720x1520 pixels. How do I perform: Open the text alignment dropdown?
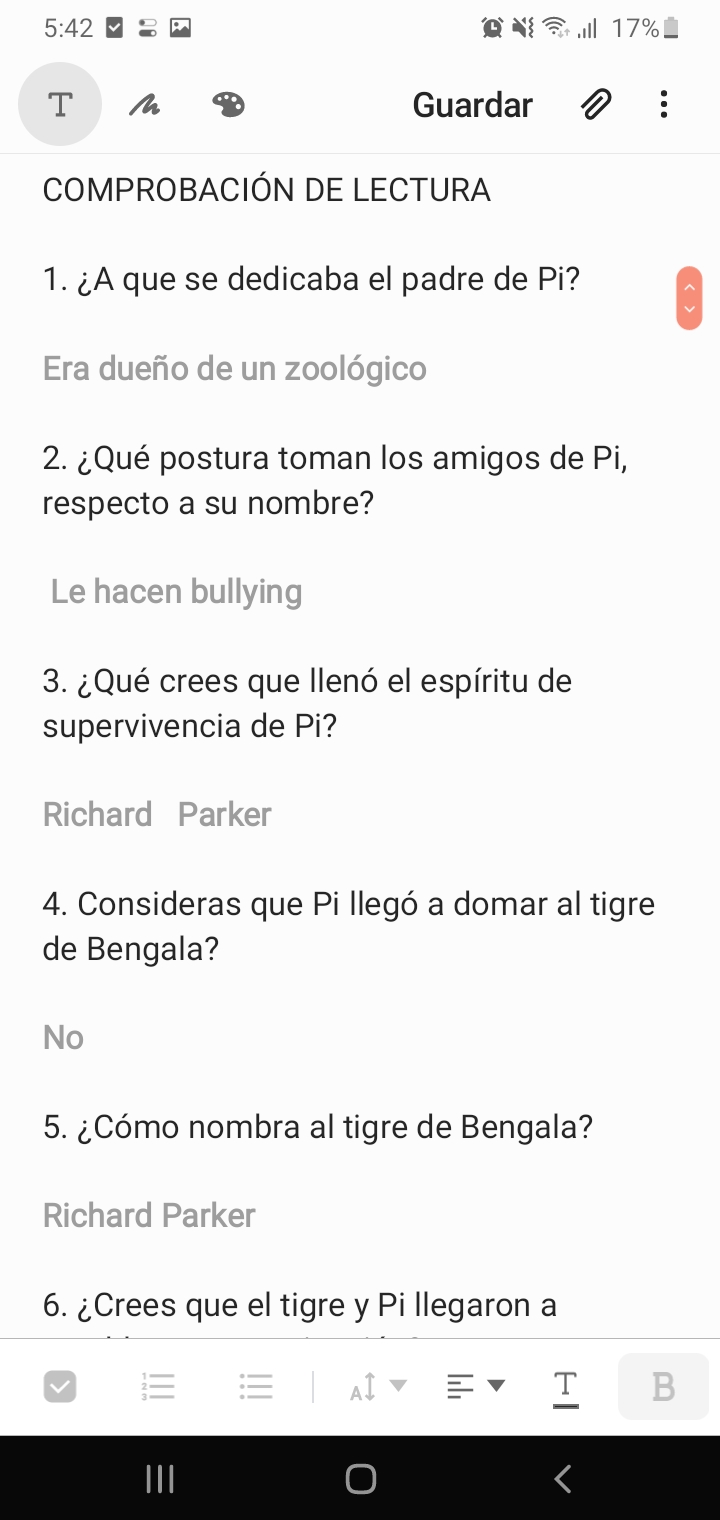pyautogui.click(x=476, y=1386)
